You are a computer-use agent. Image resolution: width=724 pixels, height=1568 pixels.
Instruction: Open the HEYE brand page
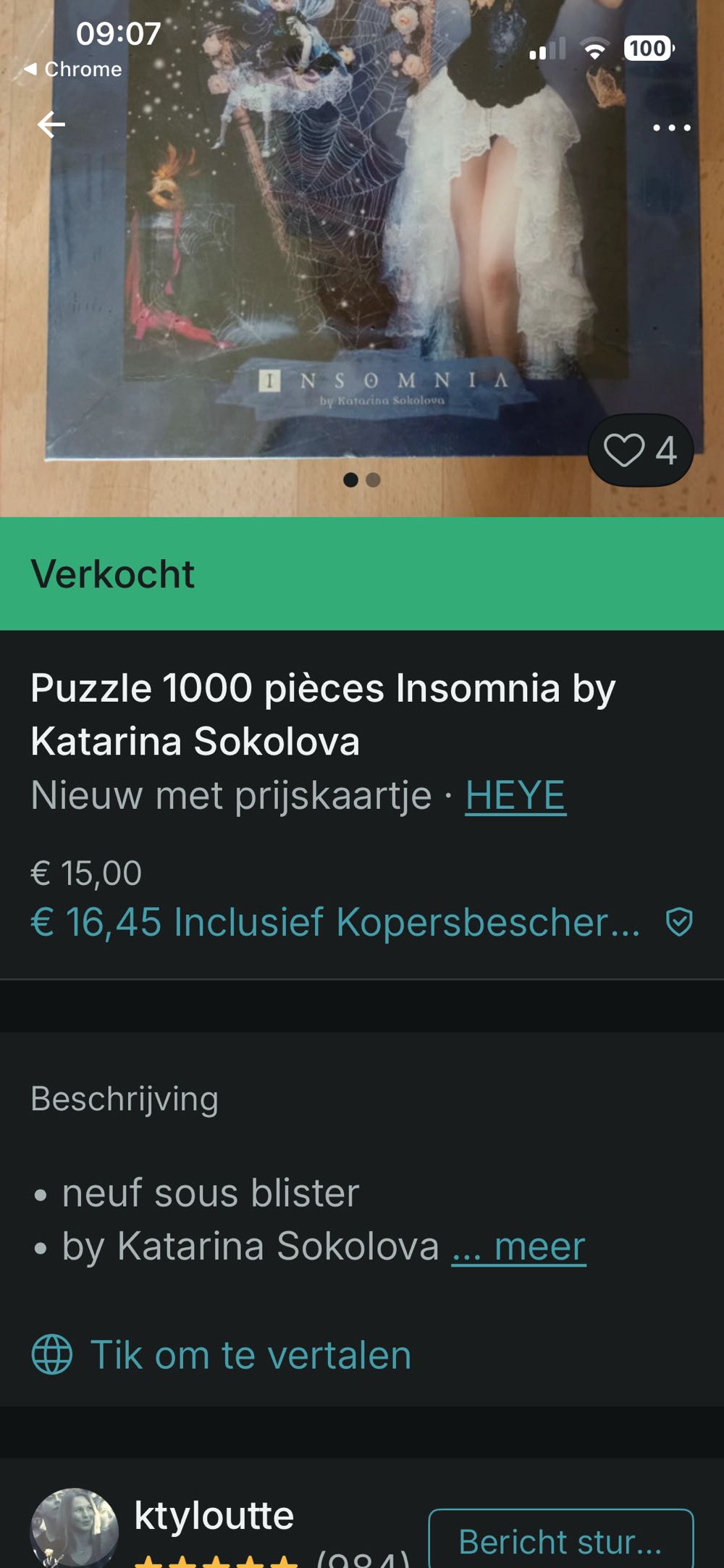516,795
